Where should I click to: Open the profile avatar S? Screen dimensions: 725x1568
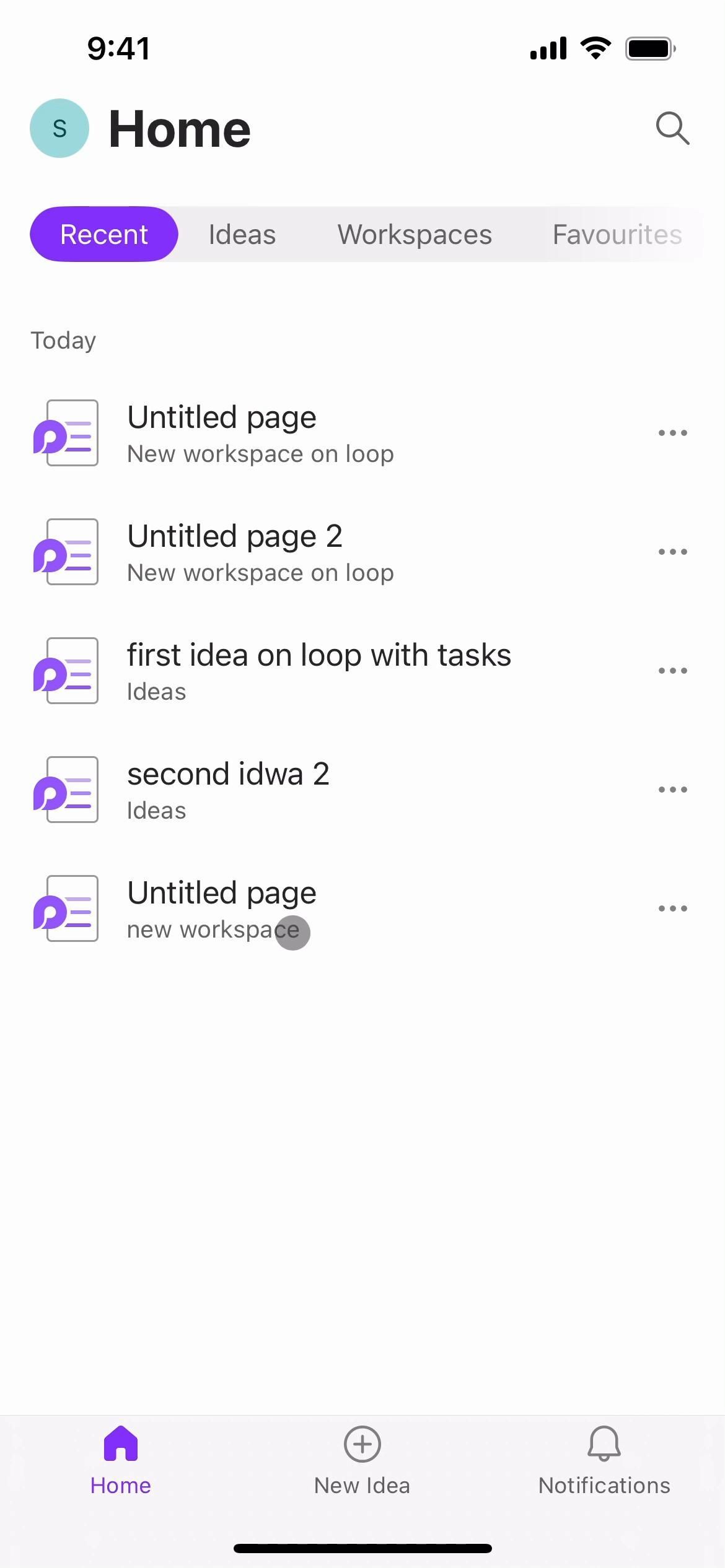click(59, 128)
